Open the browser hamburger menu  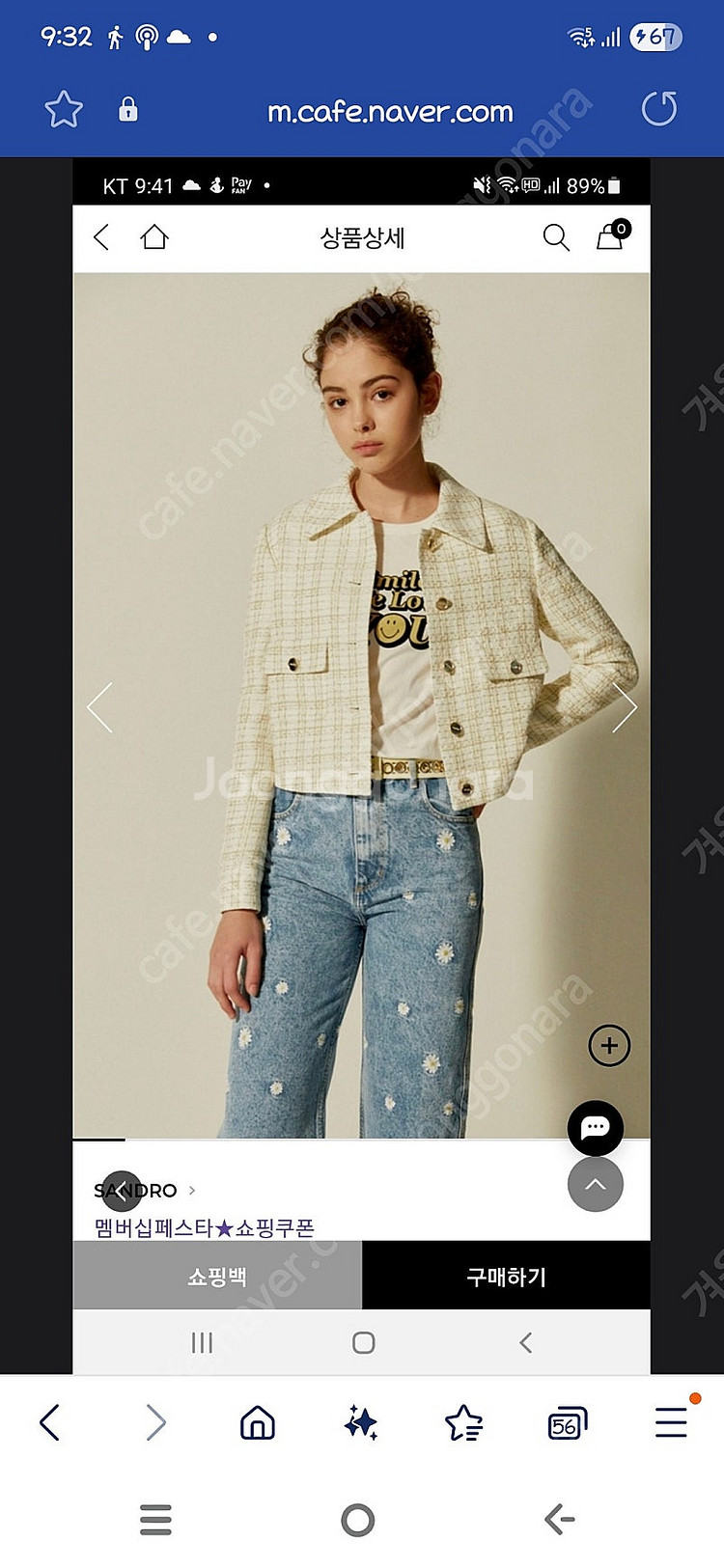point(671,1422)
